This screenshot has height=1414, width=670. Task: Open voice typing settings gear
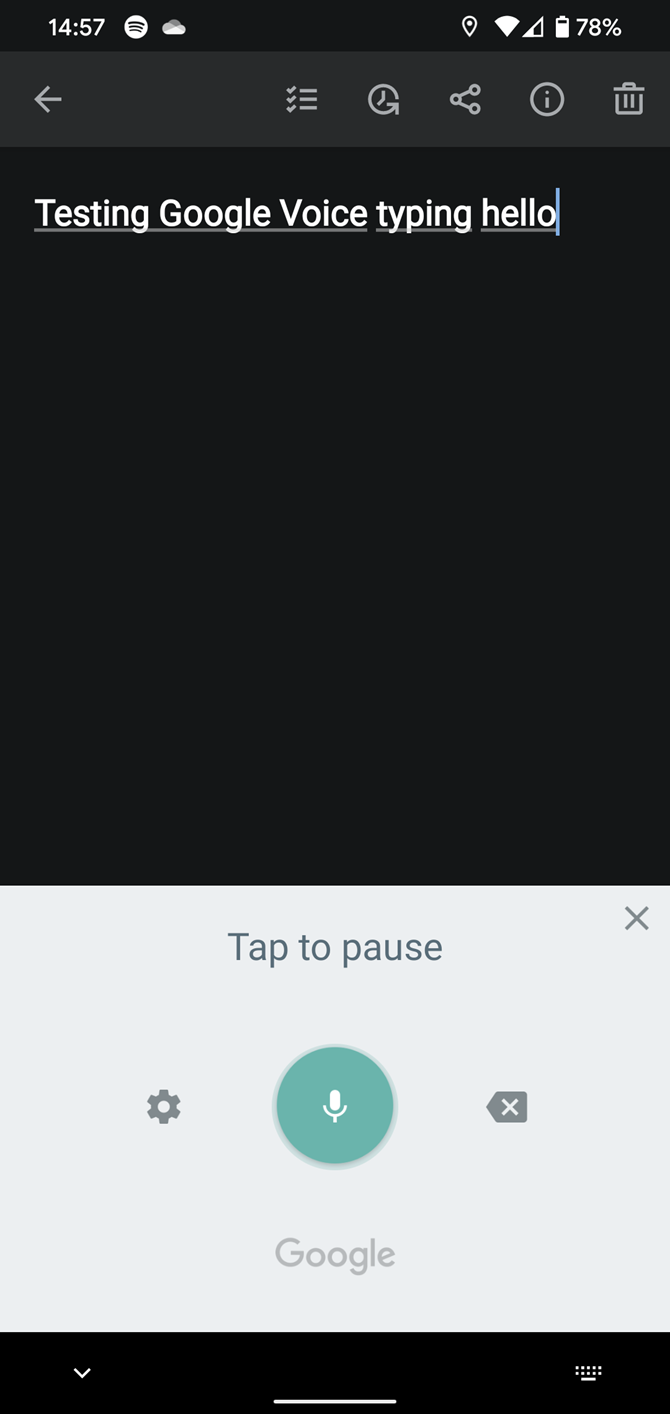[164, 1107]
